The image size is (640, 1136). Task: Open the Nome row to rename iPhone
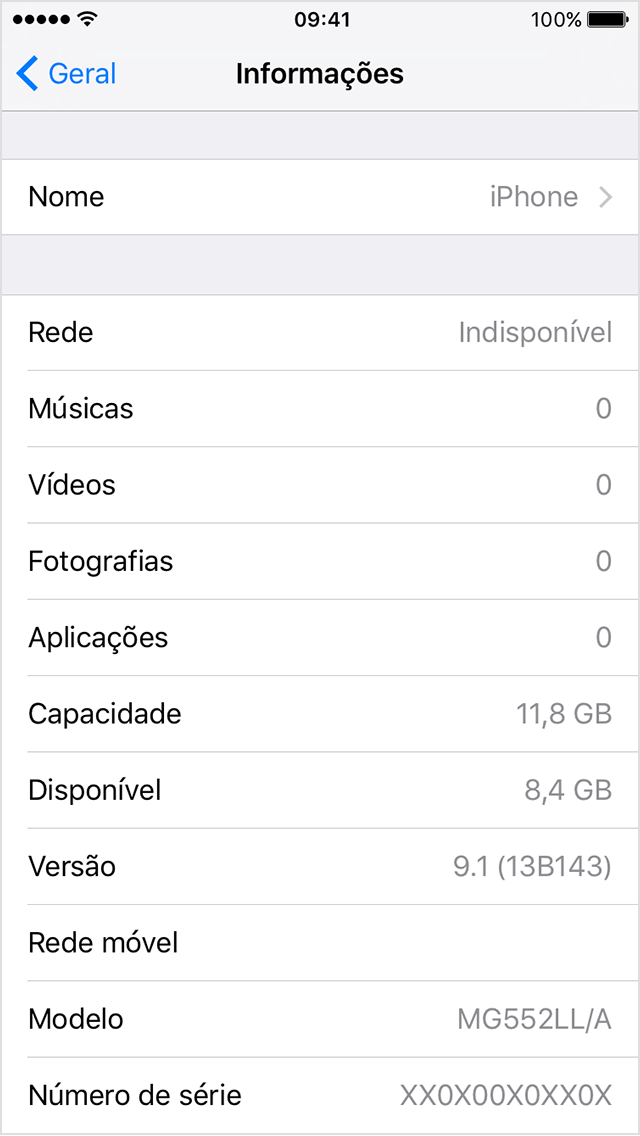coord(320,197)
